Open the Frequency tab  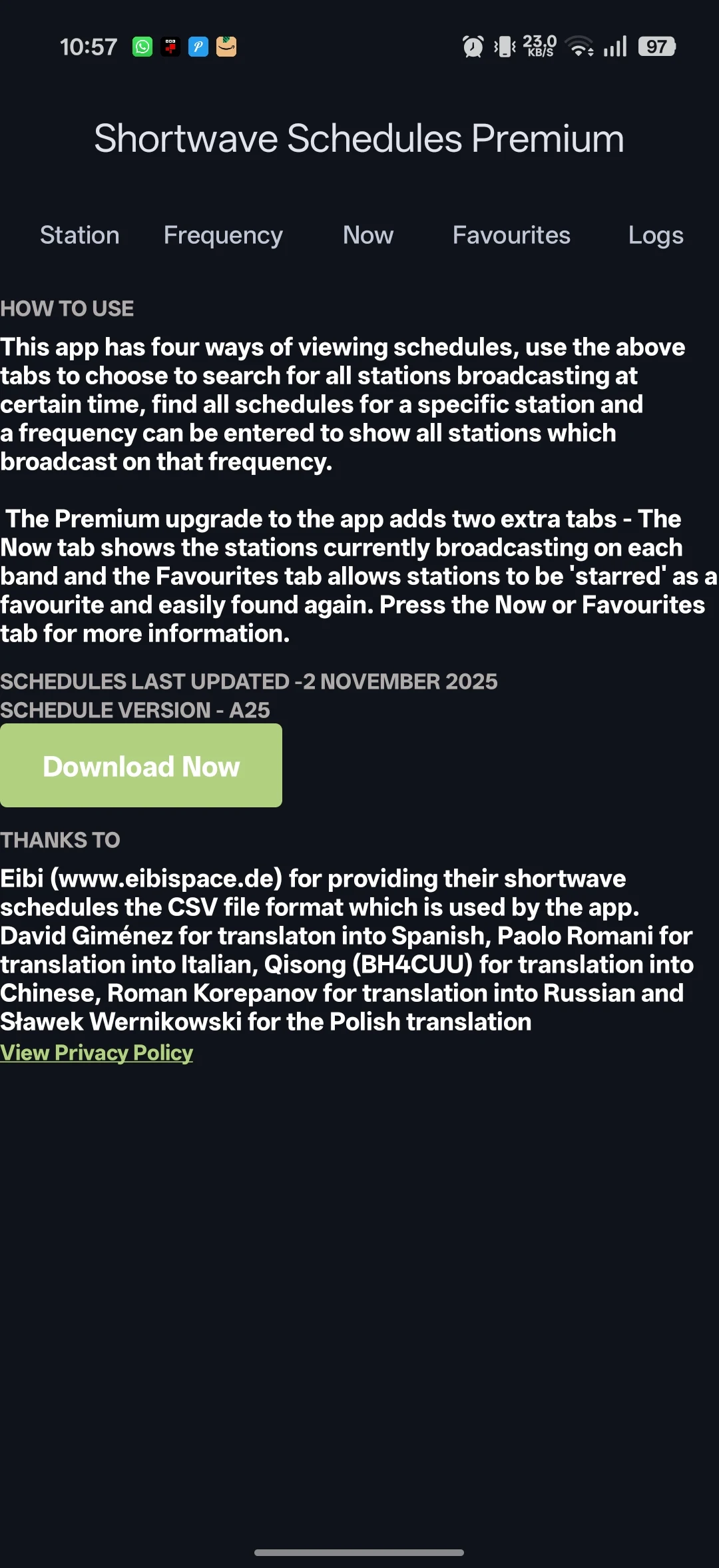click(223, 235)
